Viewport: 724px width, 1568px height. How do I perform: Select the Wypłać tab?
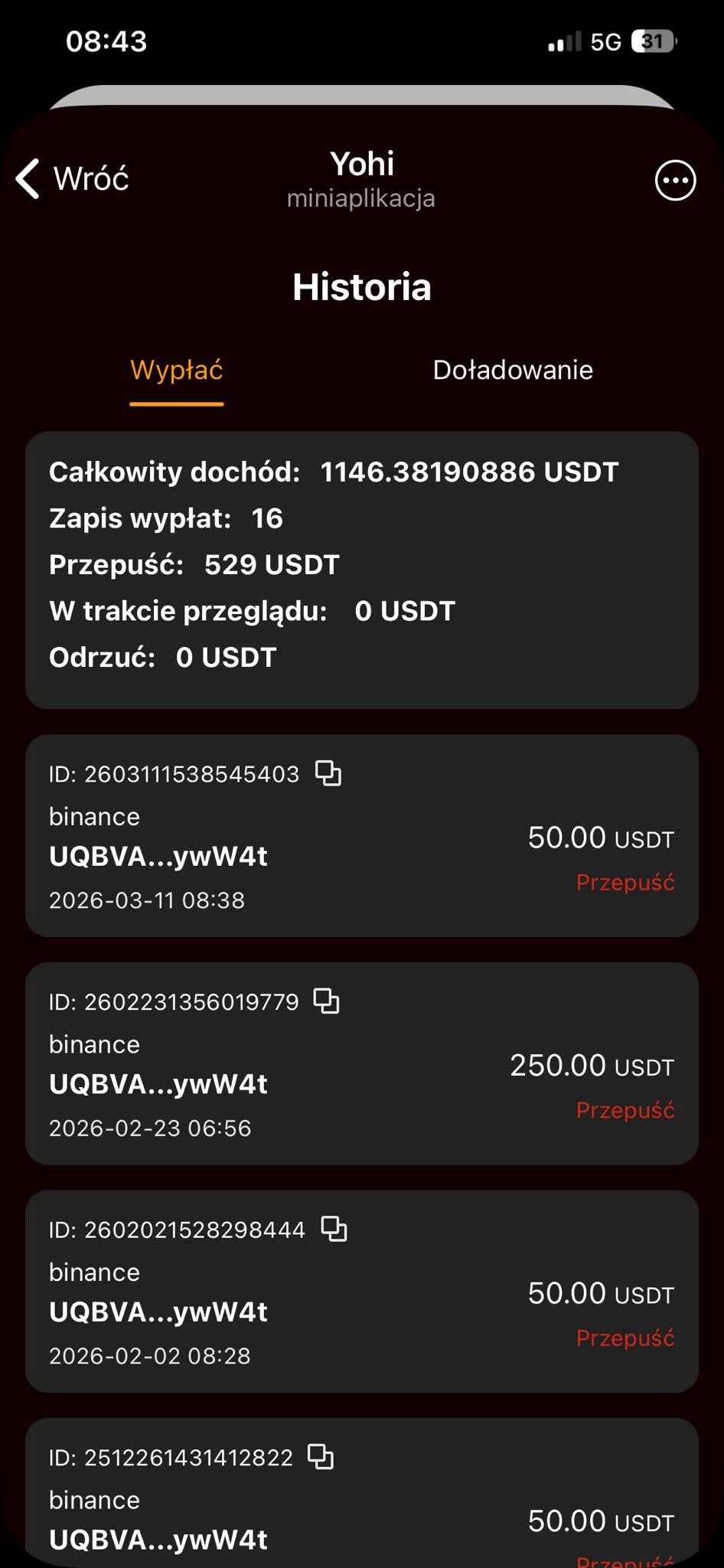click(x=176, y=371)
